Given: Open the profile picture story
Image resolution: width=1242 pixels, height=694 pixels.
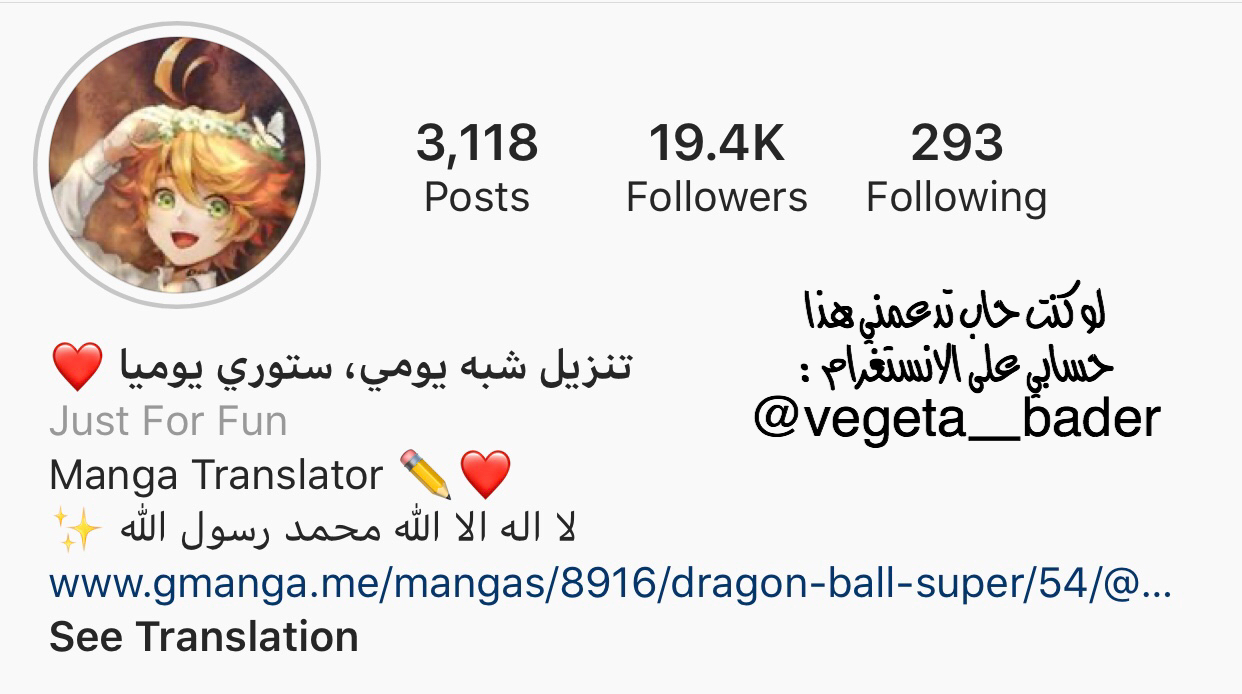Looking at the screenshot, I should (177, 165).
